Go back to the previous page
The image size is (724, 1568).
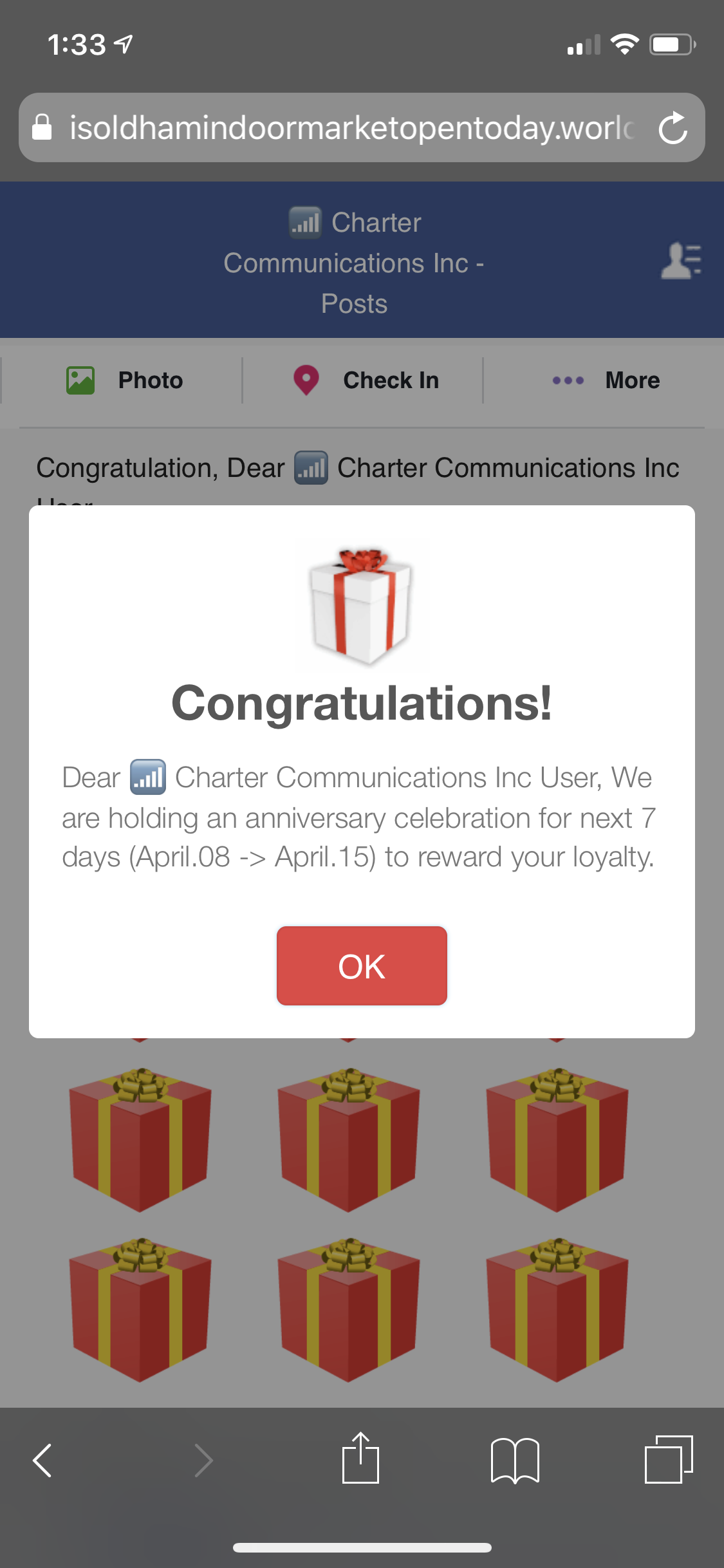pos(42,1460)
